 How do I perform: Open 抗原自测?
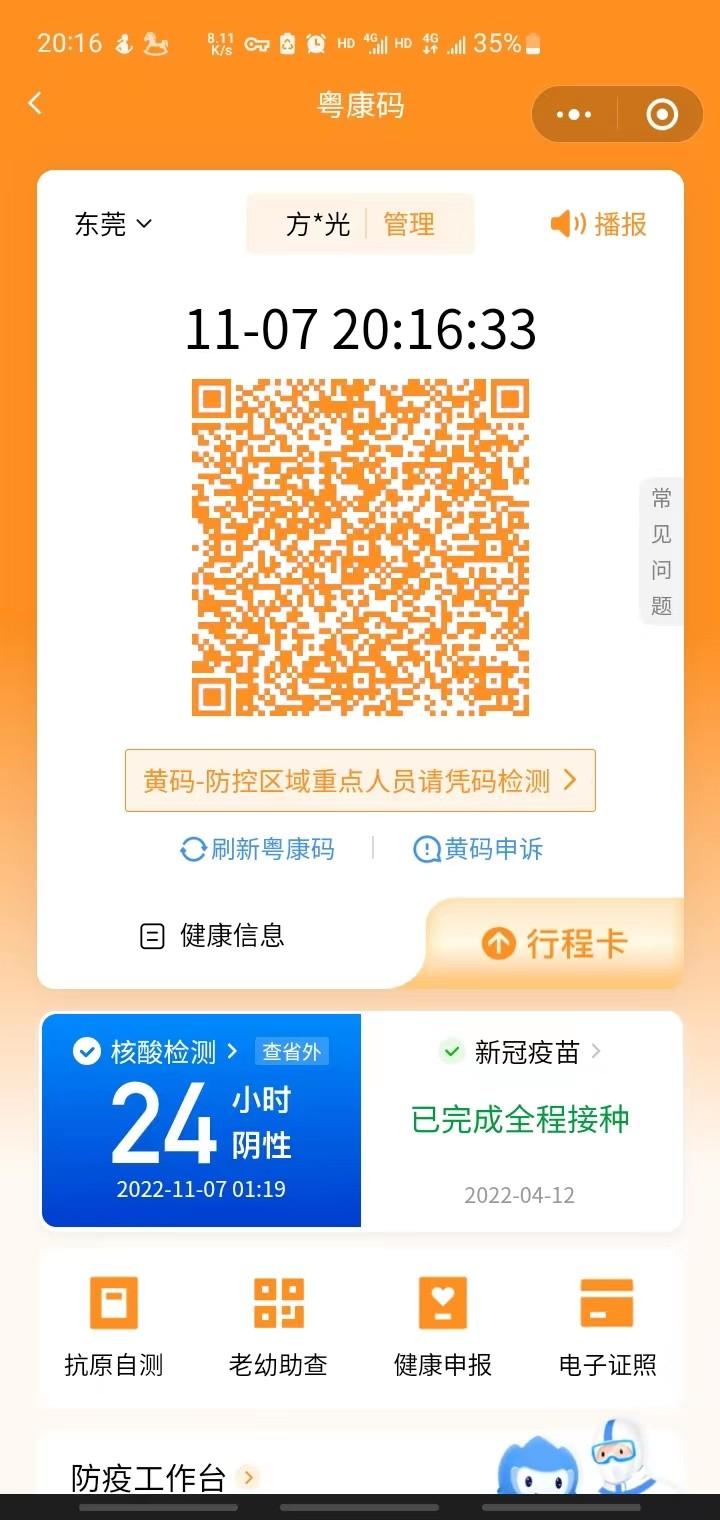tap(114, 1327)
